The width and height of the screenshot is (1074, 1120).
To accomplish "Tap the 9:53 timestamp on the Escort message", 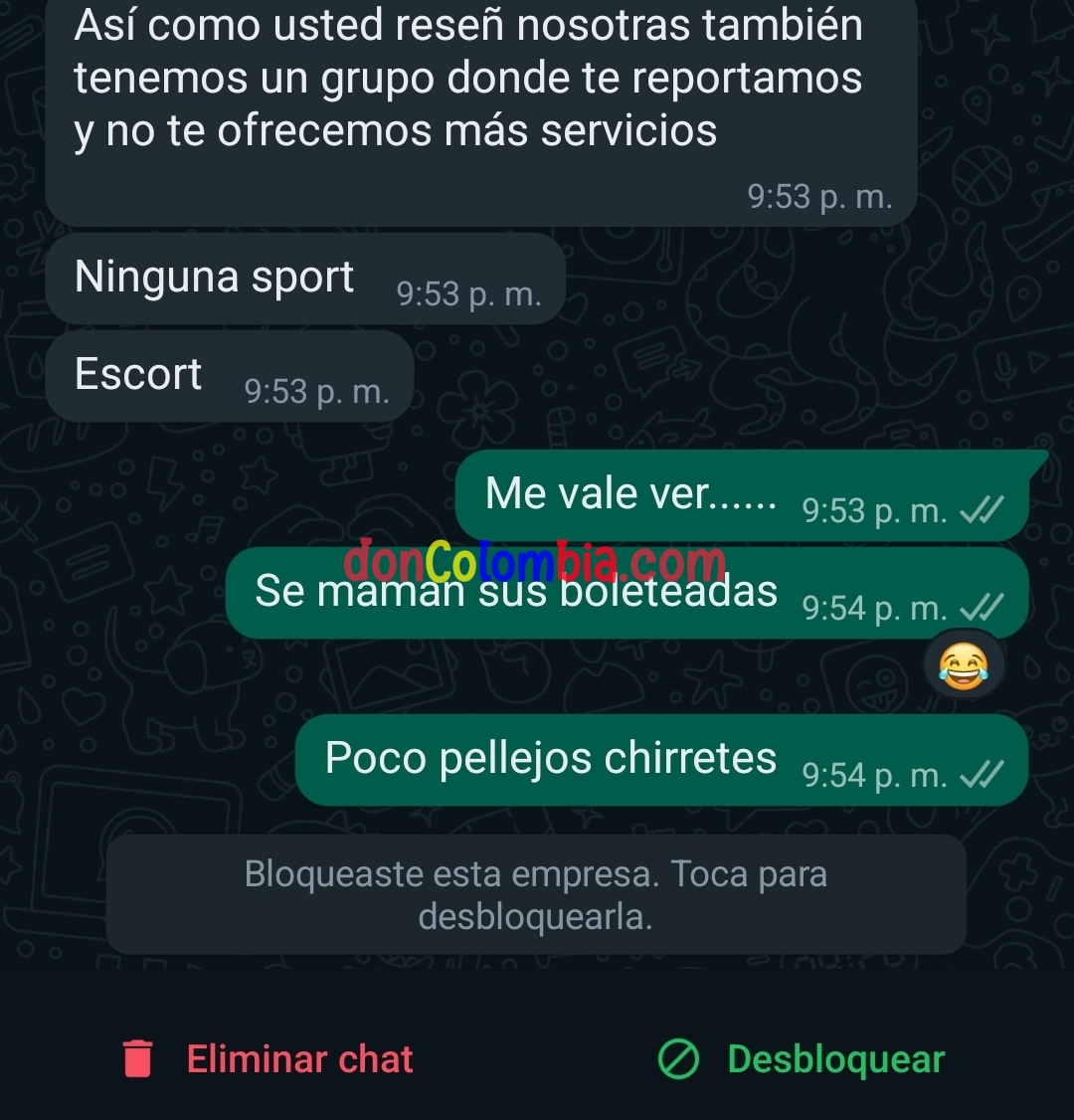I will [x=316, y=391].
